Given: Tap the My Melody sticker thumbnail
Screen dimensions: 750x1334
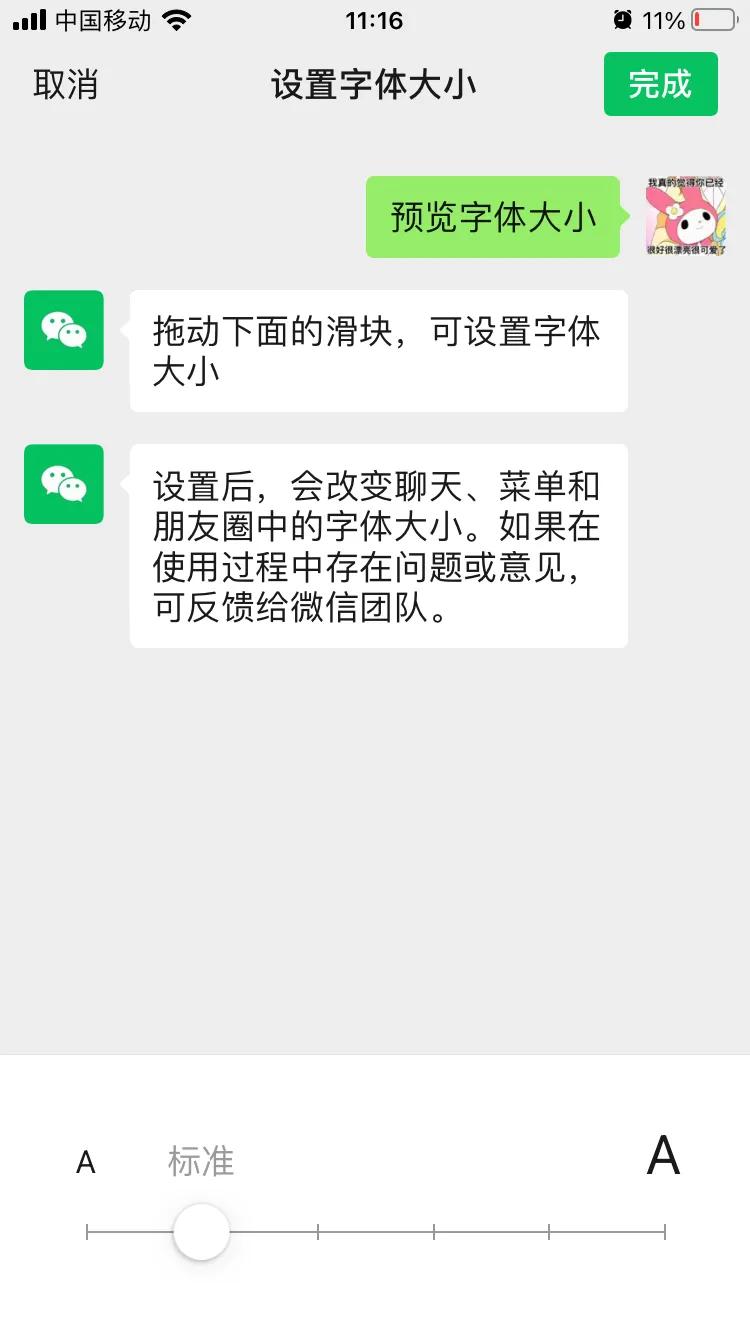Looking at the screenshot, I should click(x=684, y=215).
